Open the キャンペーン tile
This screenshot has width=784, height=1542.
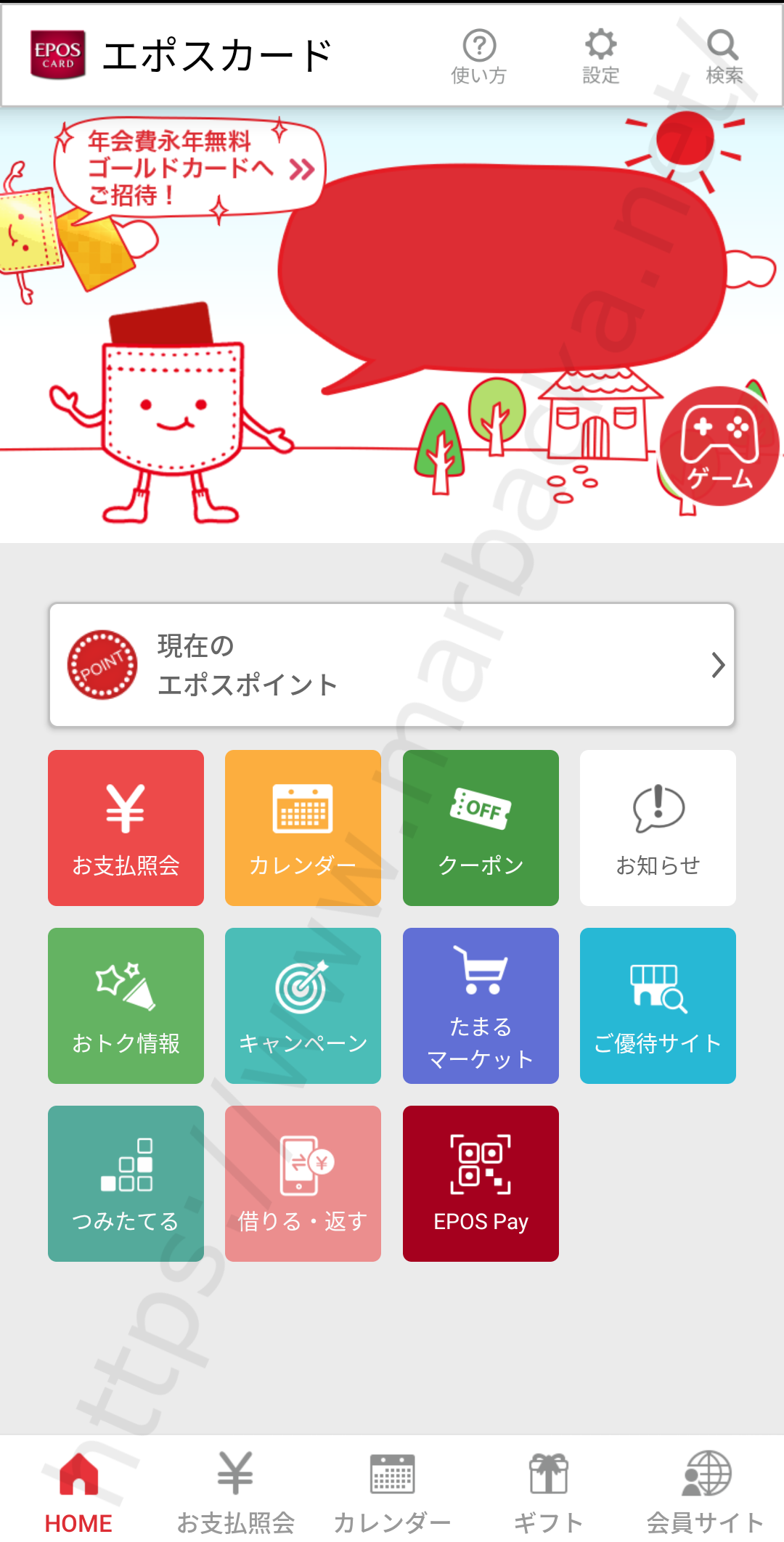pyautogui.click(x=303, y=1005)
